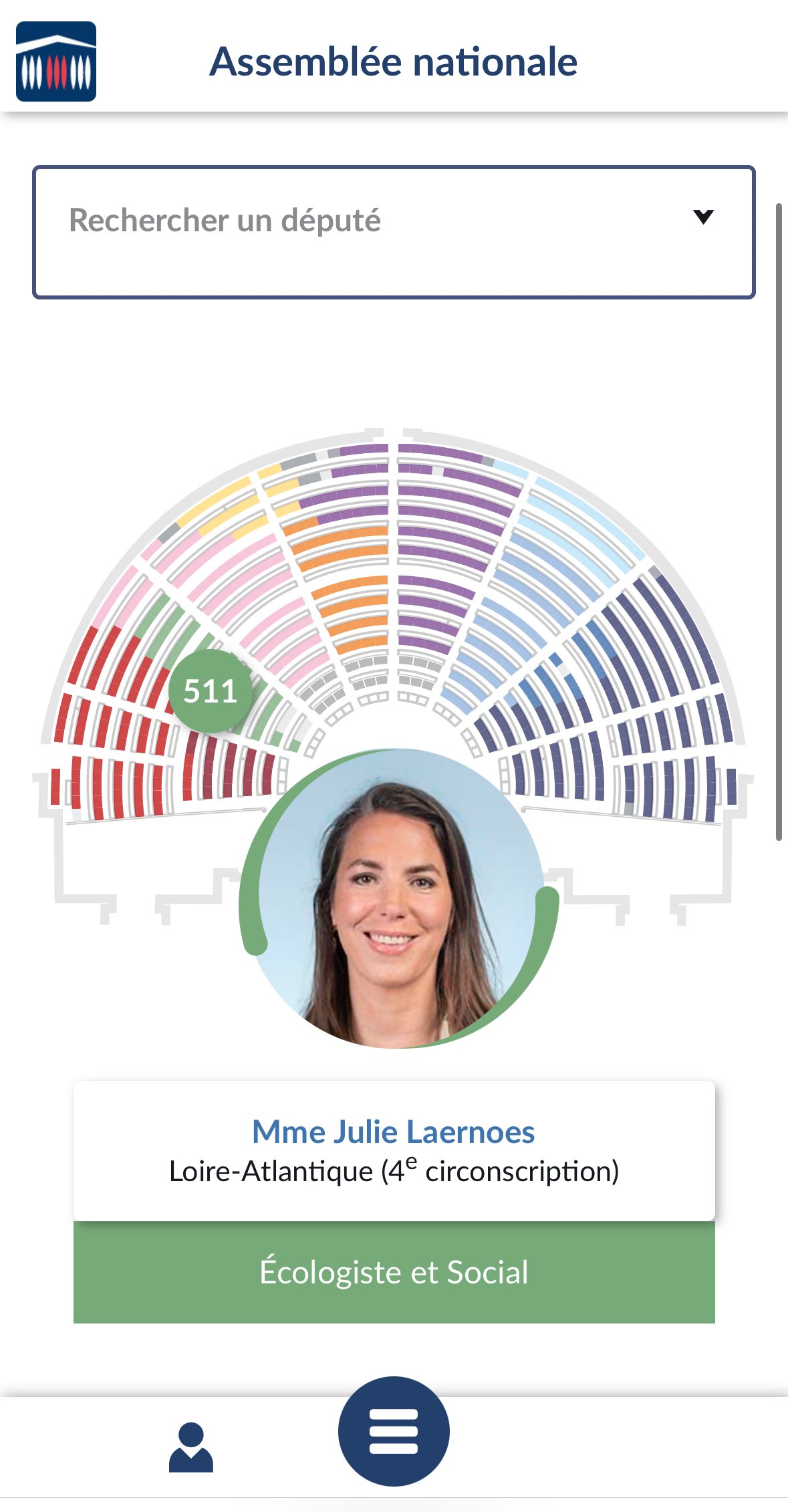Open the hamburger menu button
Screen dimensions: 788x1512
(393, 1431)
